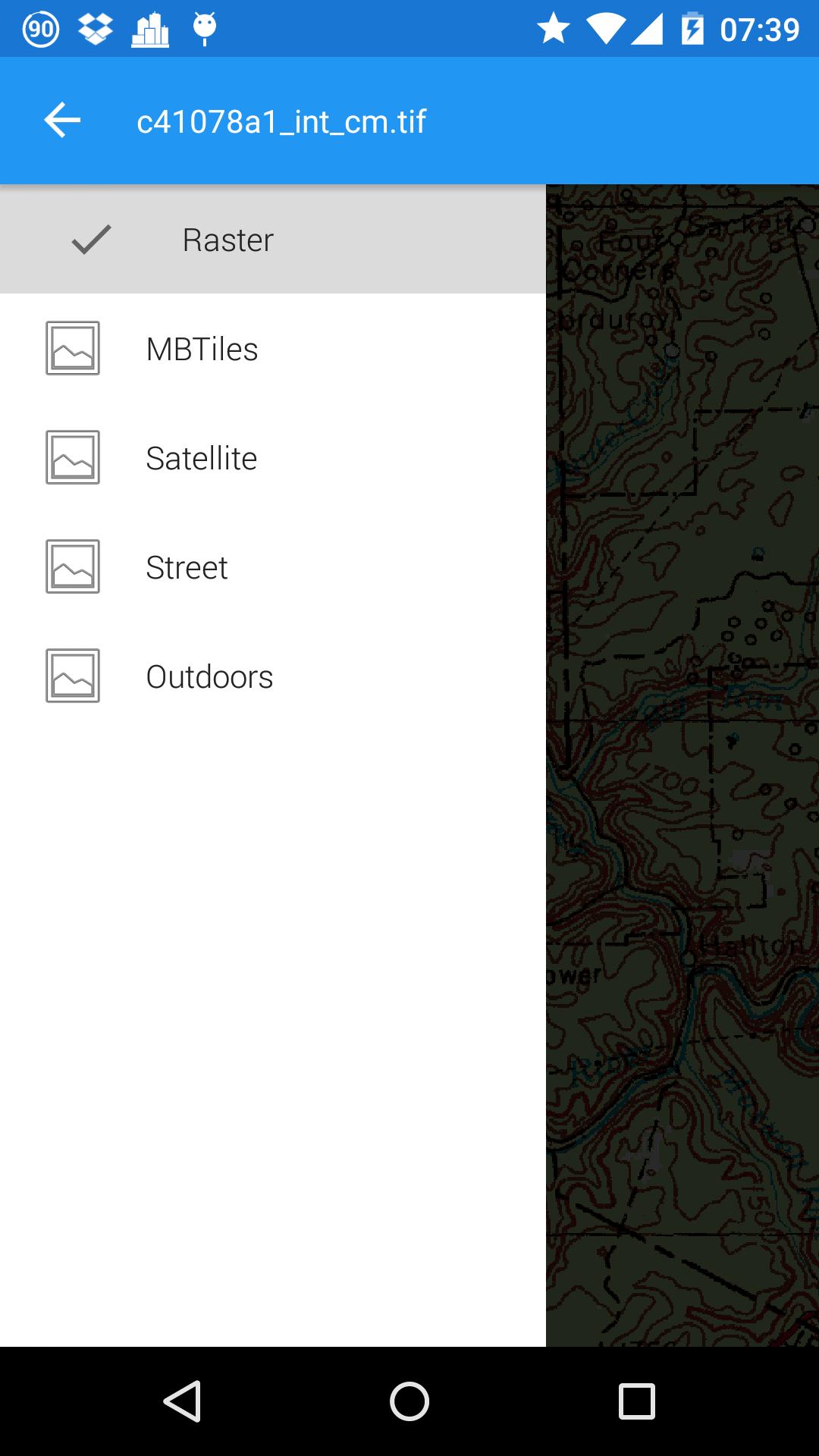Tap the Android debugging icon in the status bar
This screenshot has width=819, height=1456.
[202, 27]
